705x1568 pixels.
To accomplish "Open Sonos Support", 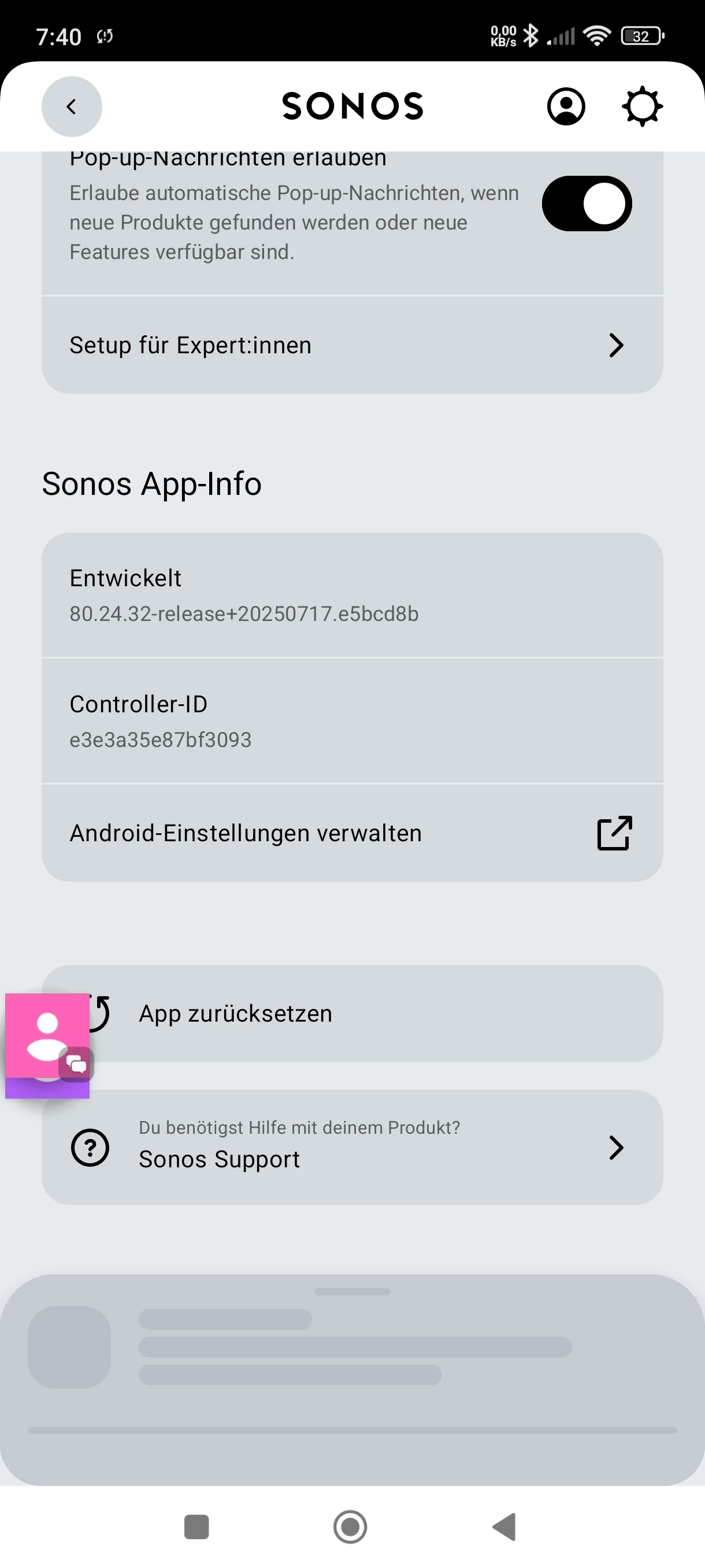I will tap(352, 1148).
